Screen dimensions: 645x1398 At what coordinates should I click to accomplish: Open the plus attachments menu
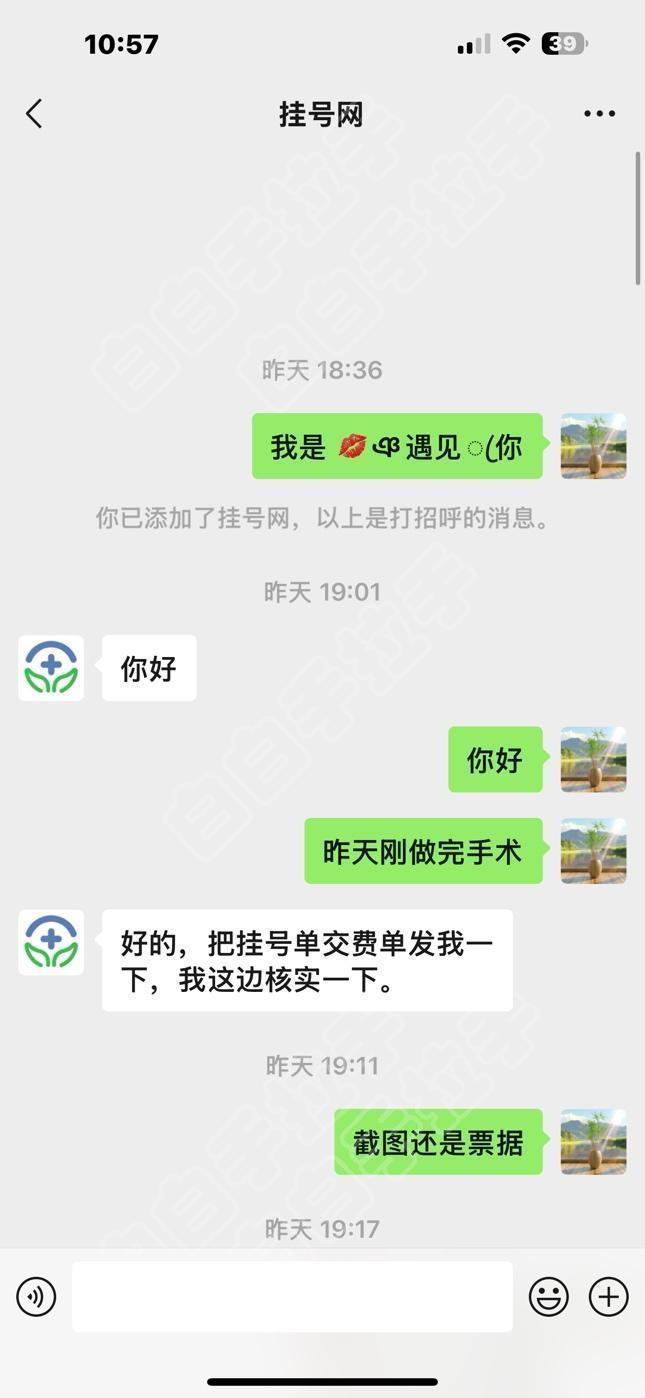click(608, 1297)
